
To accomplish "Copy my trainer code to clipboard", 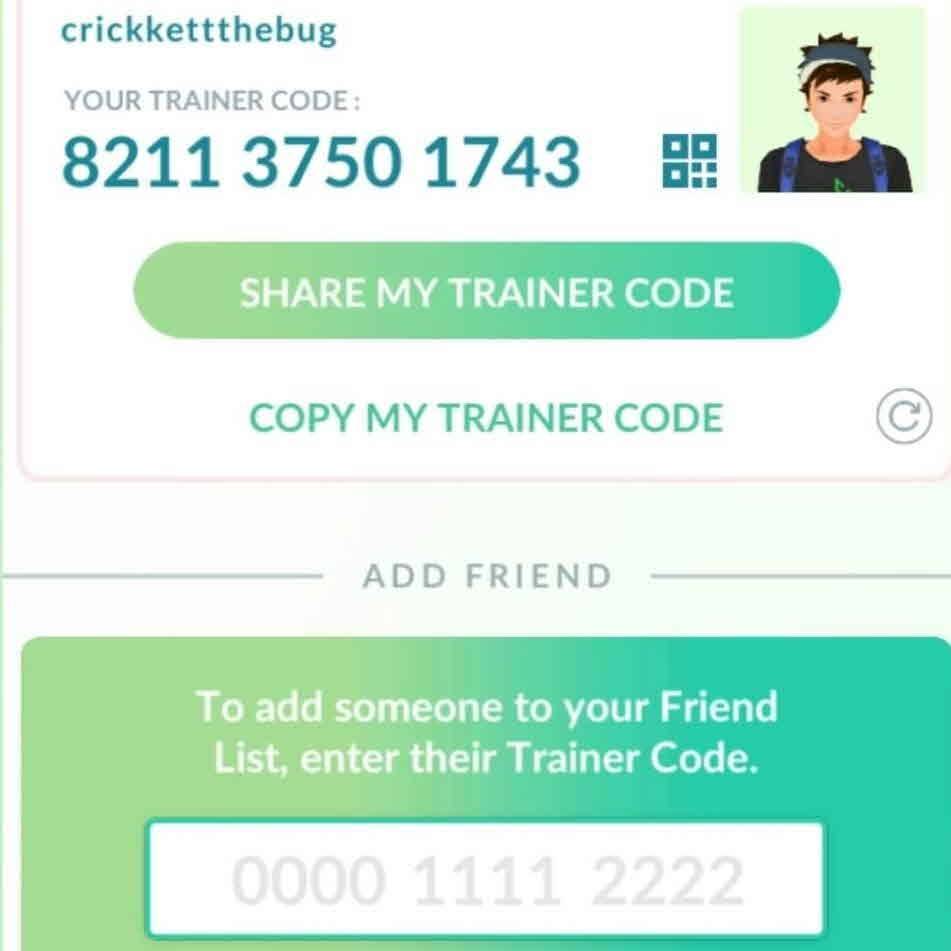I will click(x=486, y=418).
